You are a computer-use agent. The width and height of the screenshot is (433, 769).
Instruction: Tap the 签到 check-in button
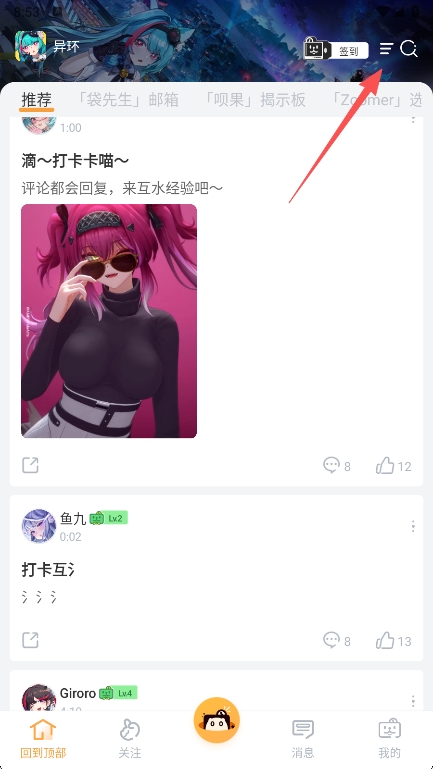coord(336,49)
